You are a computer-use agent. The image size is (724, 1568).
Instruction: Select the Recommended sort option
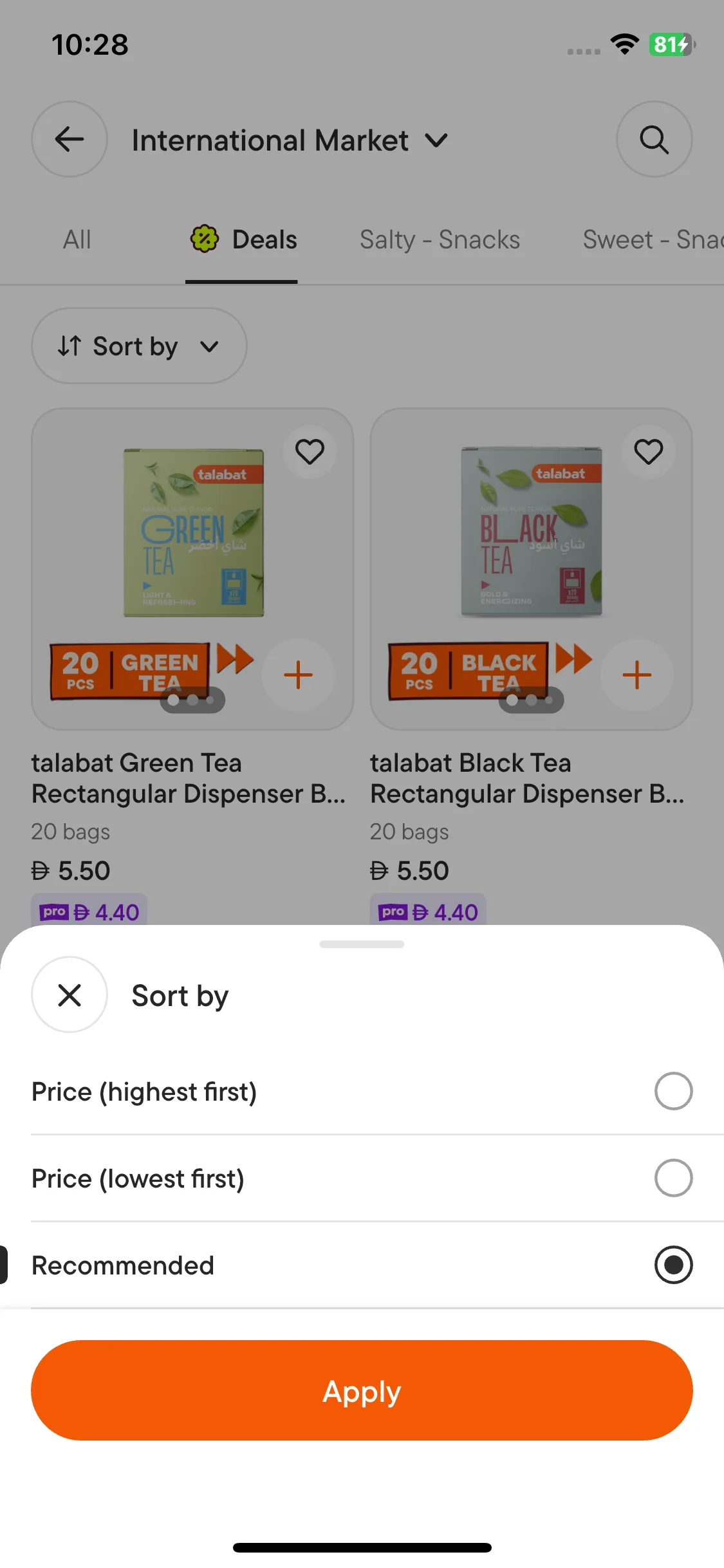(x=673, y=1265)
